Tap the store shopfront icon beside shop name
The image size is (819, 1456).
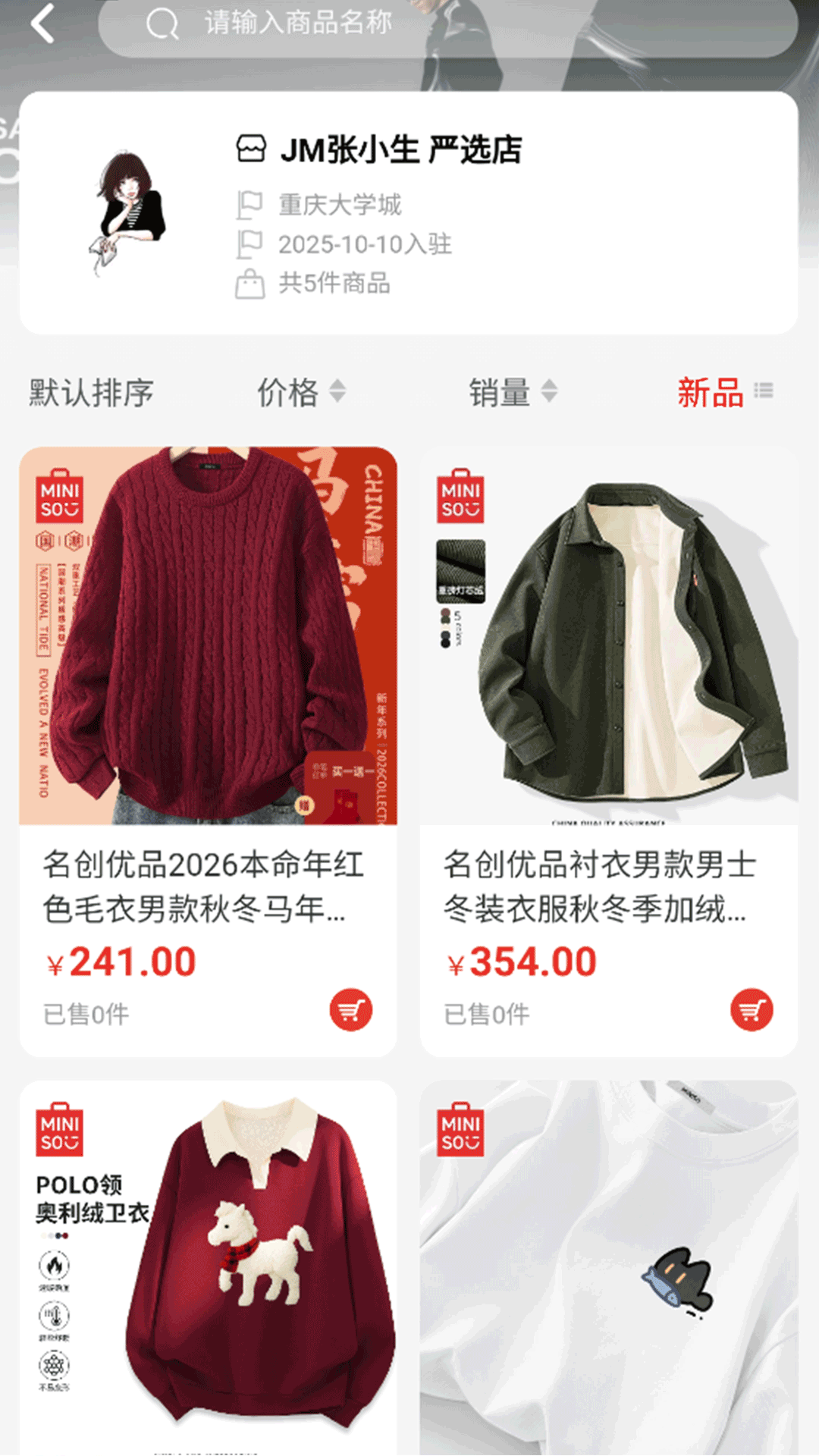[x=251, y=146]
